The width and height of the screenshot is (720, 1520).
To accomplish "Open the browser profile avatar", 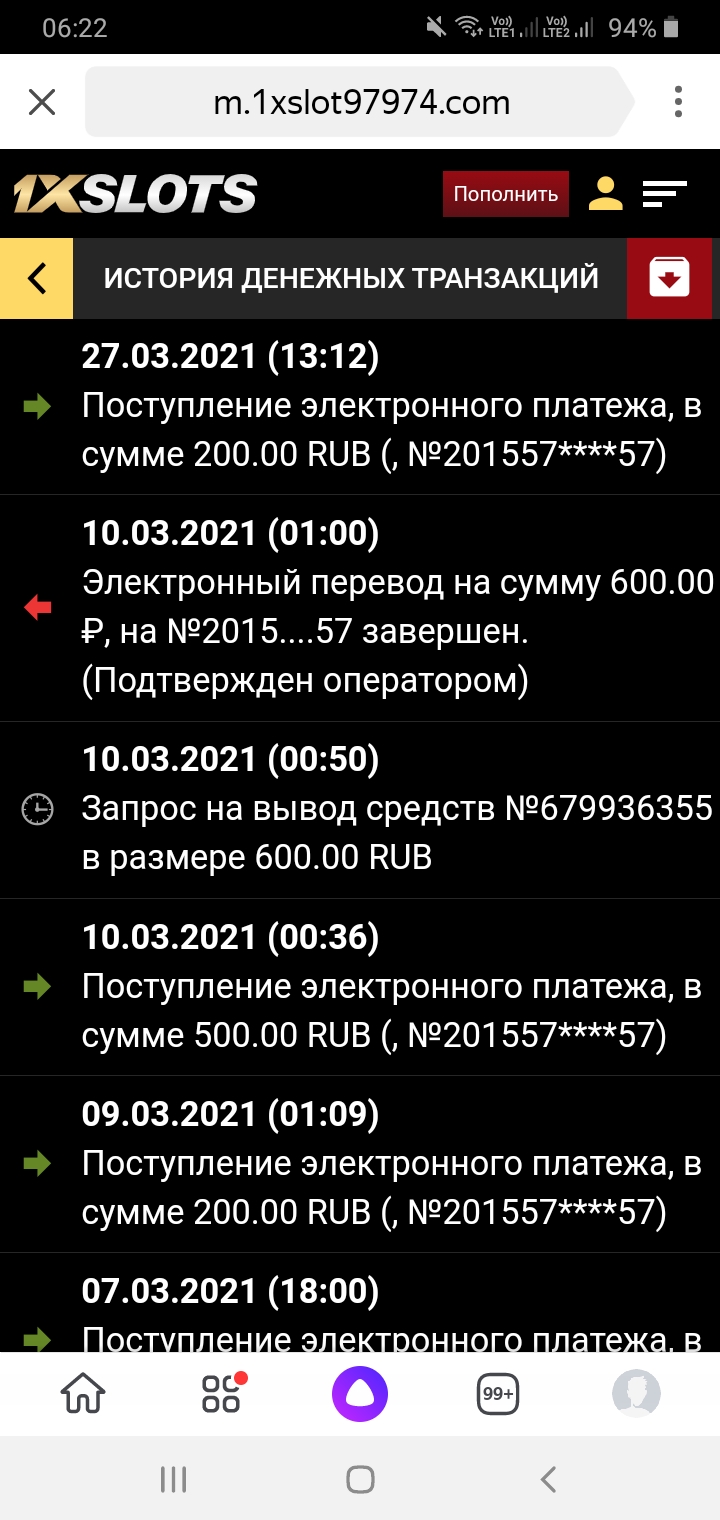I will pyautogui.click(x=636, y=1393).
